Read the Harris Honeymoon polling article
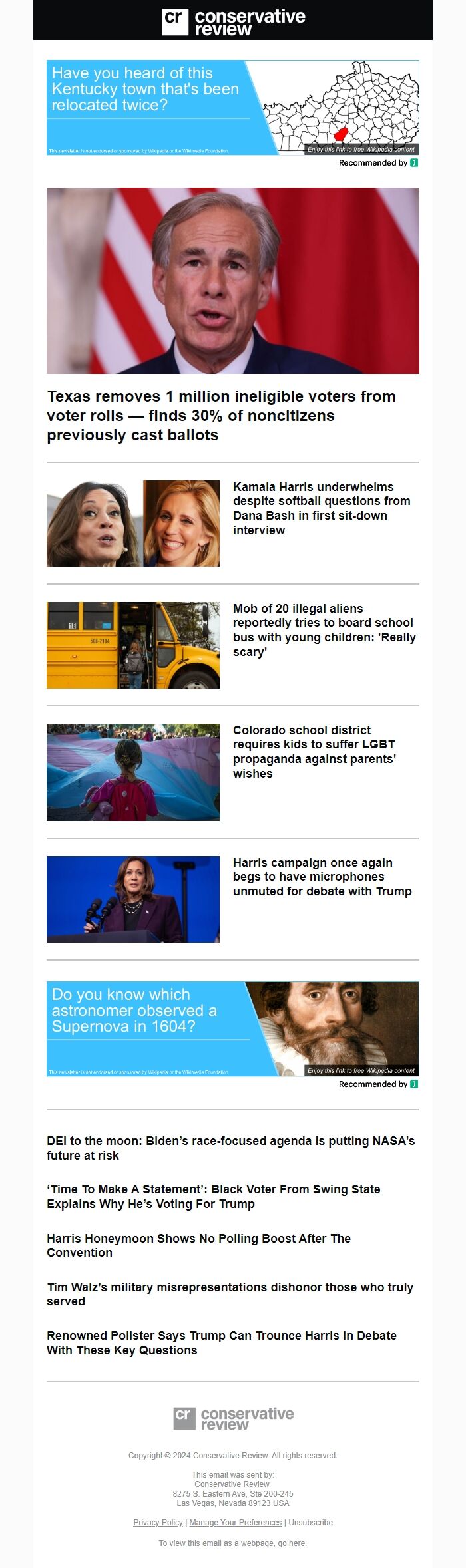This screenshot has height=1568, width=466. (x=198, y=1245)
